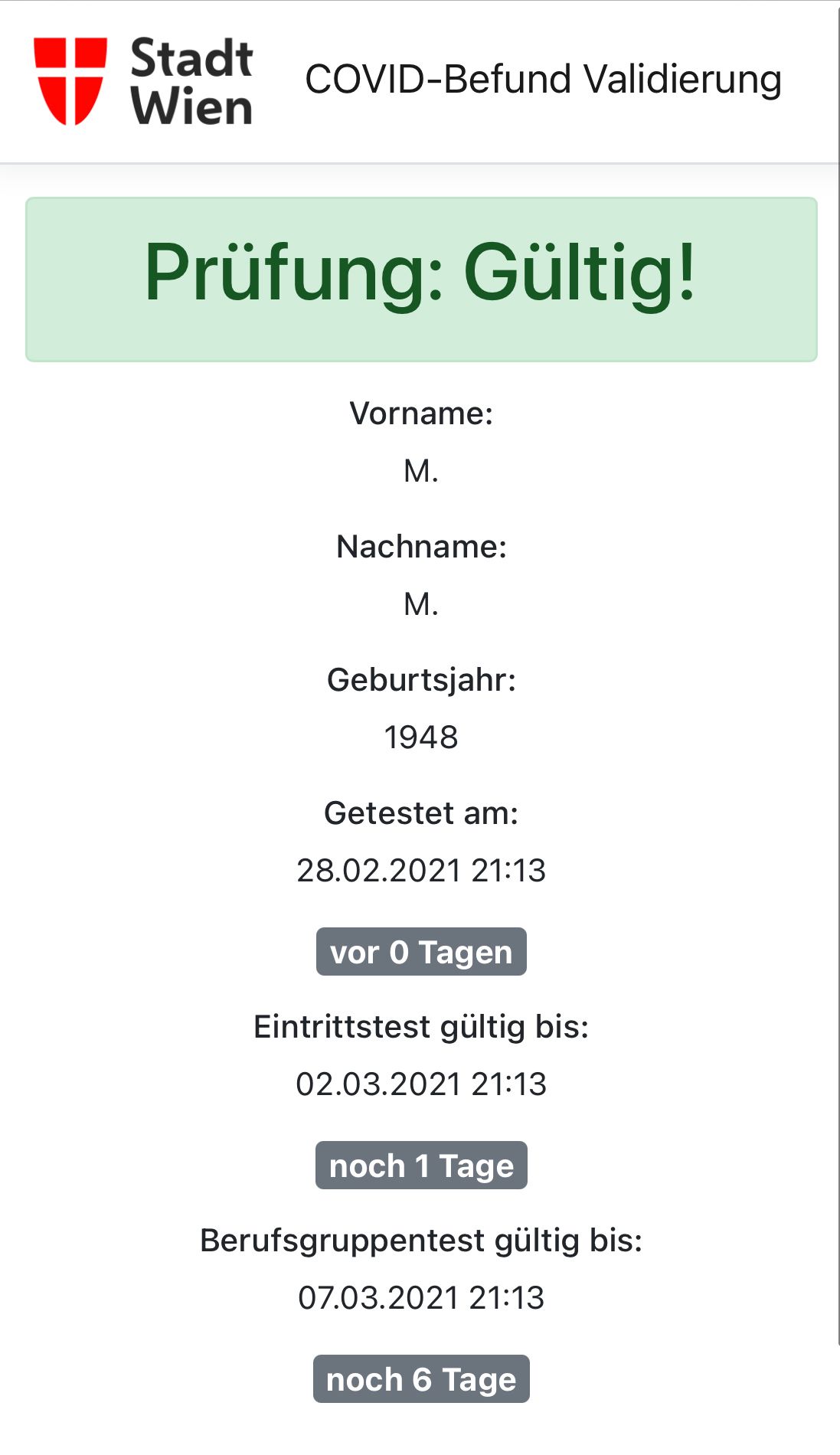Viewport: 840px width, 1455px height.
Task: Click the Berufsgruppentest gültig bis heading
Action: [x=420, y=1241]
